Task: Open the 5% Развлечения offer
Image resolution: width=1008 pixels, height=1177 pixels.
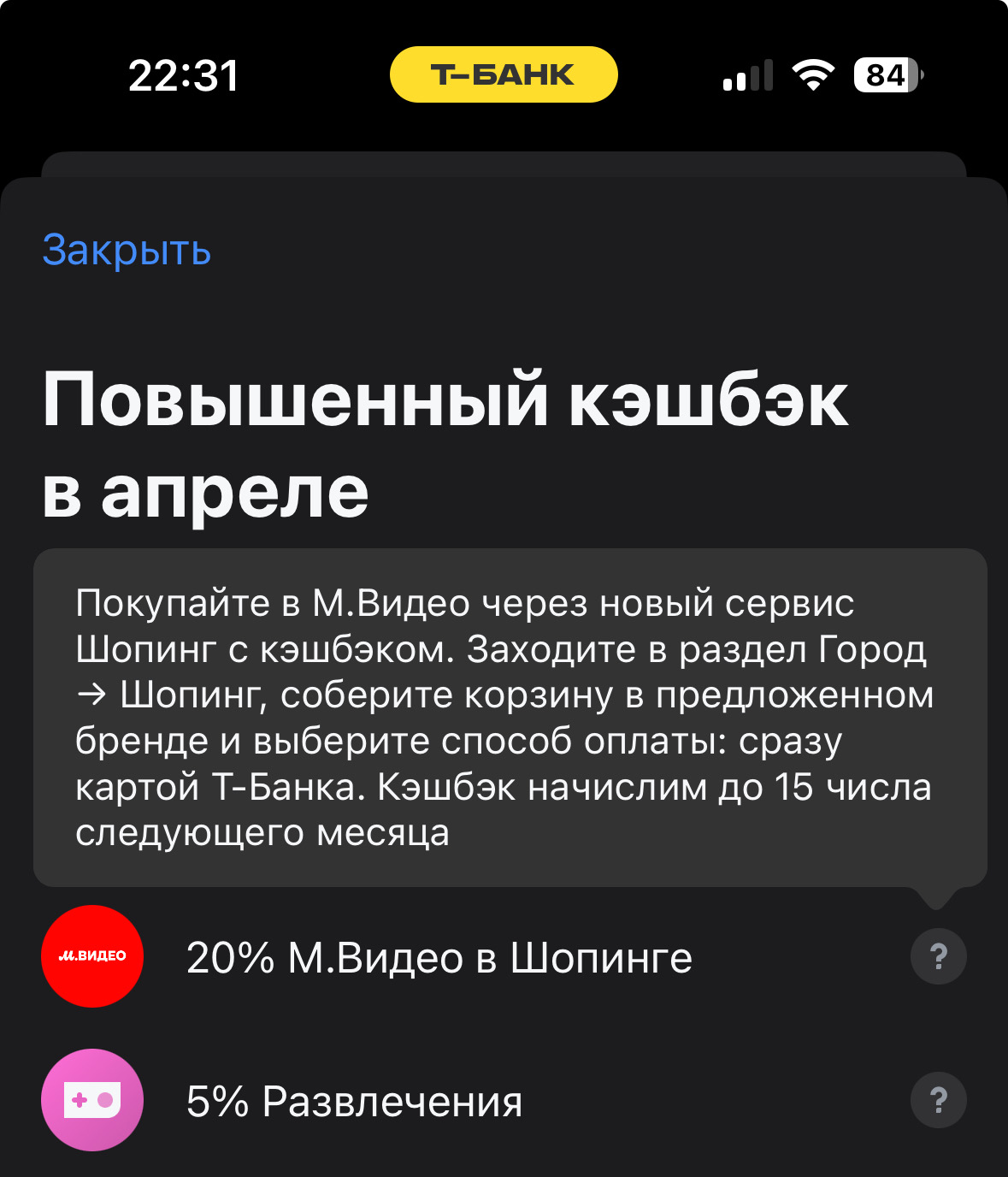Action: pos(354,1100)
